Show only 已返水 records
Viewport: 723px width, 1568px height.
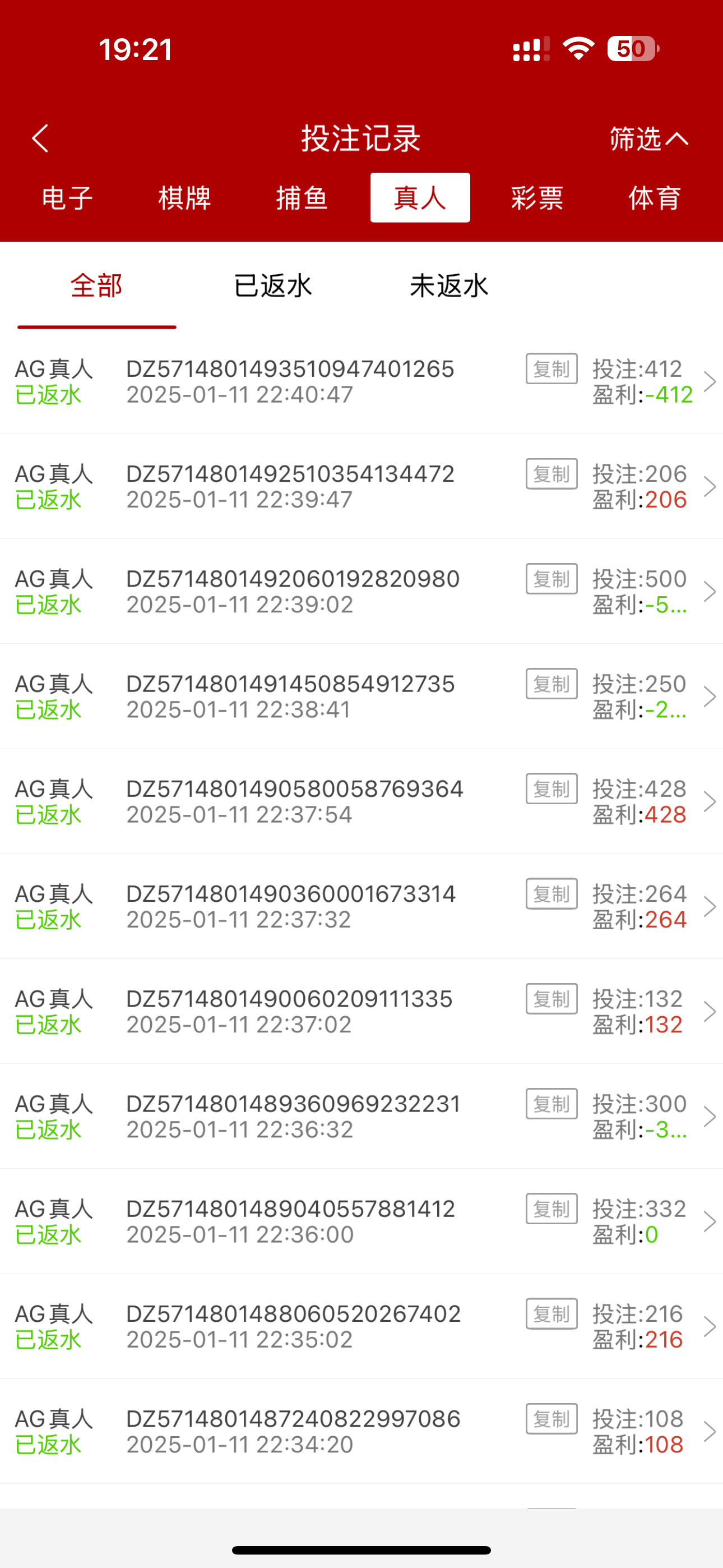[x=272, y=285]
